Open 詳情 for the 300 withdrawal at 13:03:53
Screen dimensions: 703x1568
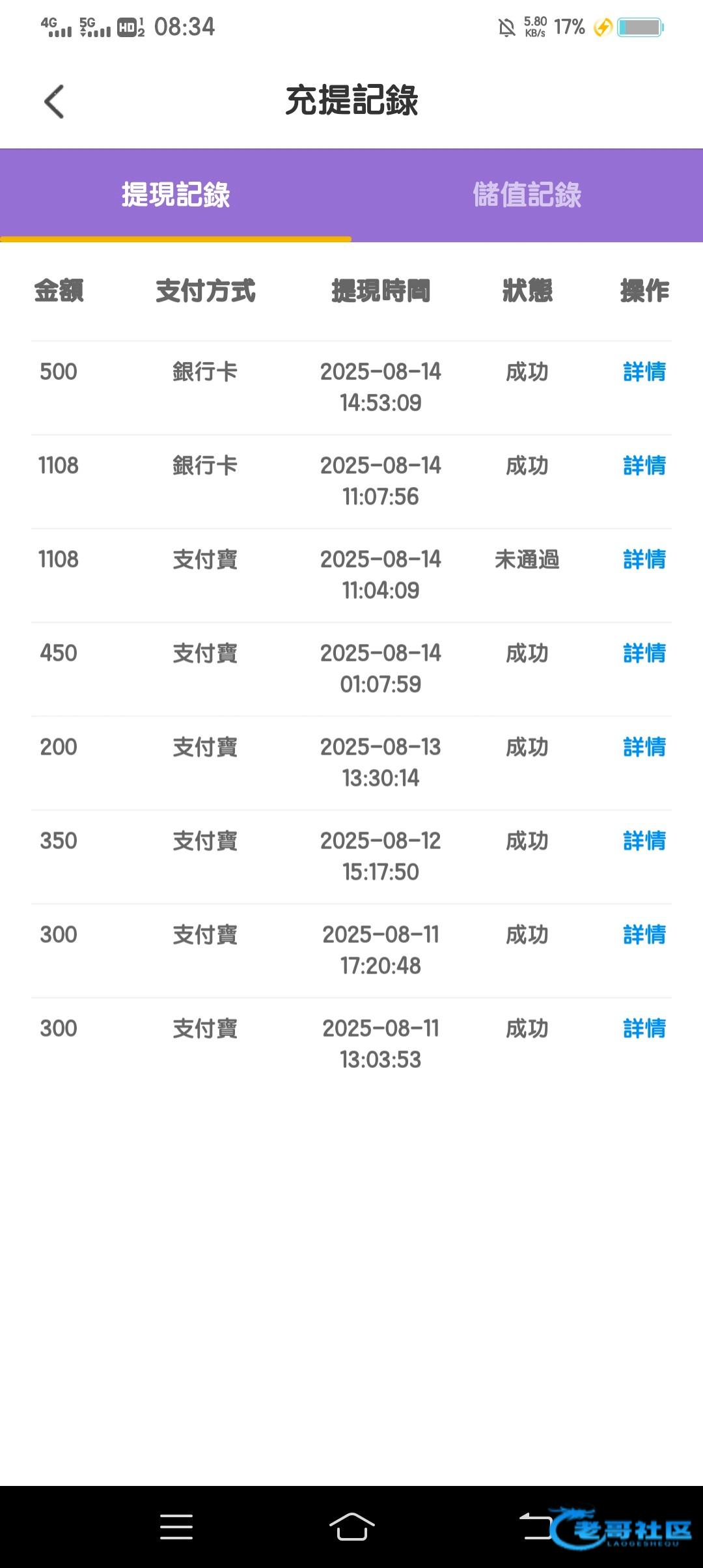644,1028
